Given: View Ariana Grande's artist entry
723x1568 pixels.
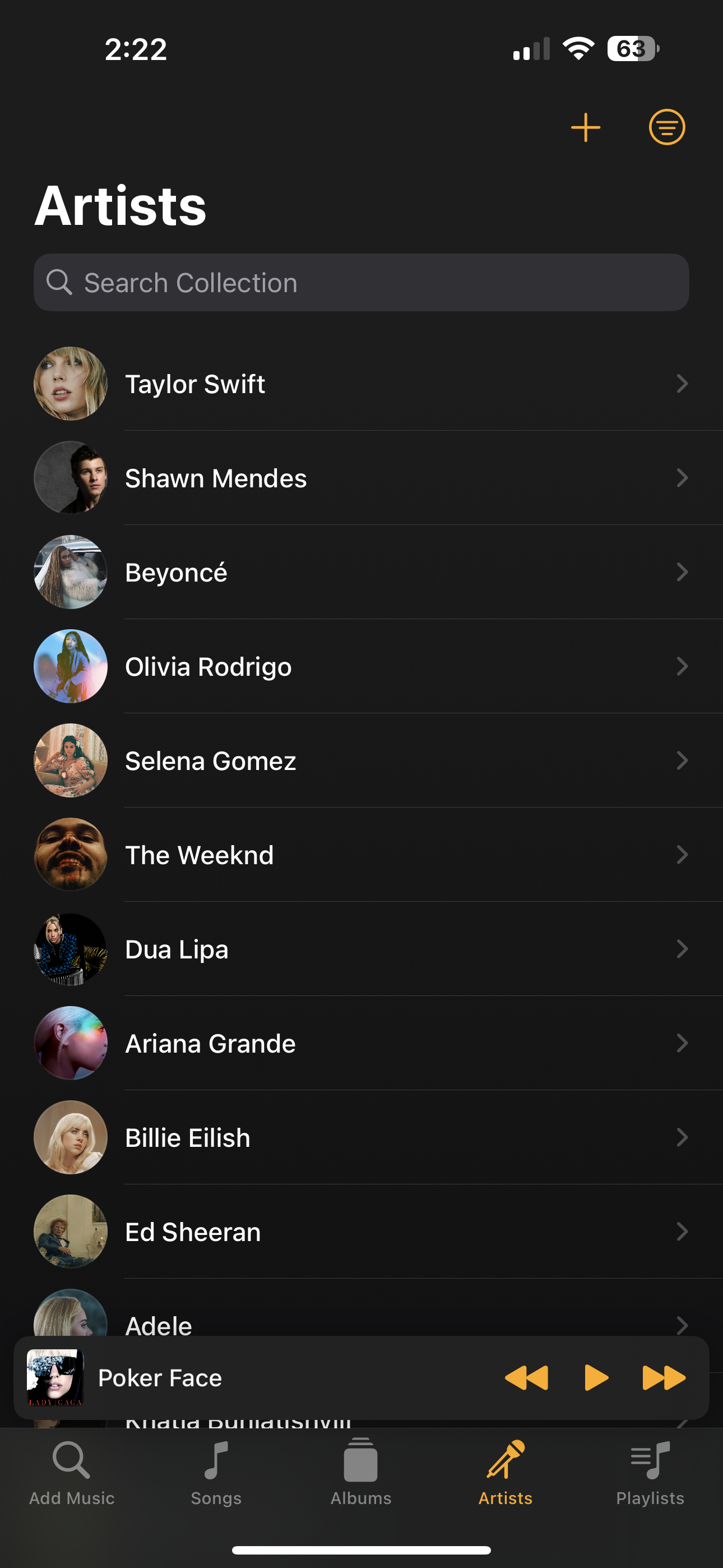Looking at the screenshot, I should click(361, 1043).
